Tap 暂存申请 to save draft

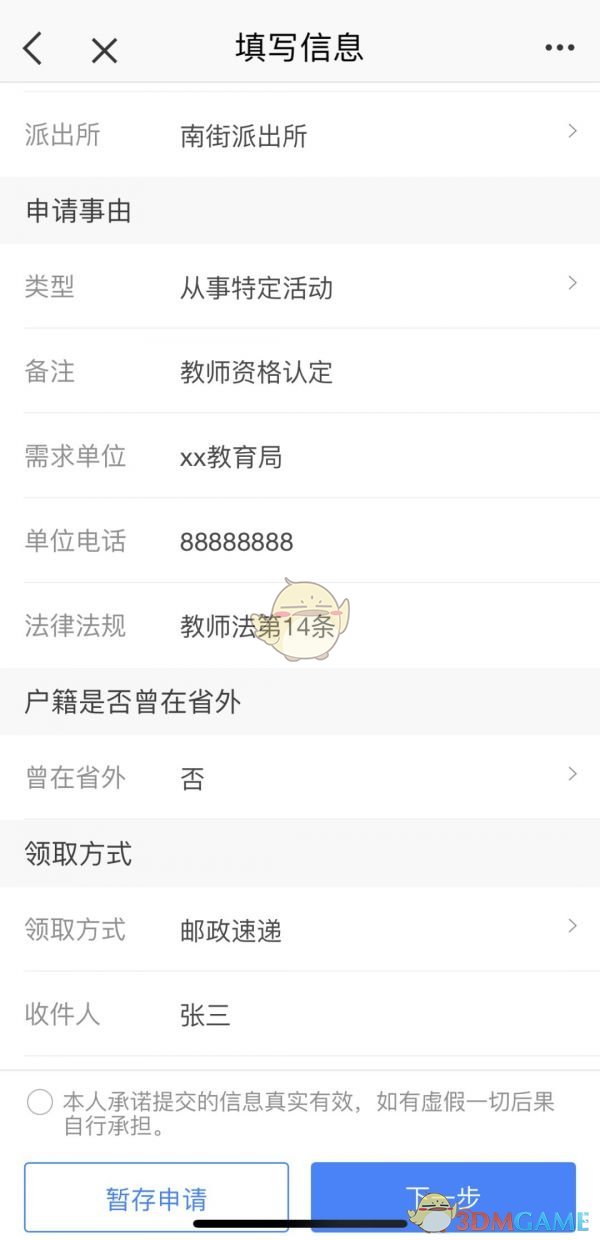click(156, 1196)
